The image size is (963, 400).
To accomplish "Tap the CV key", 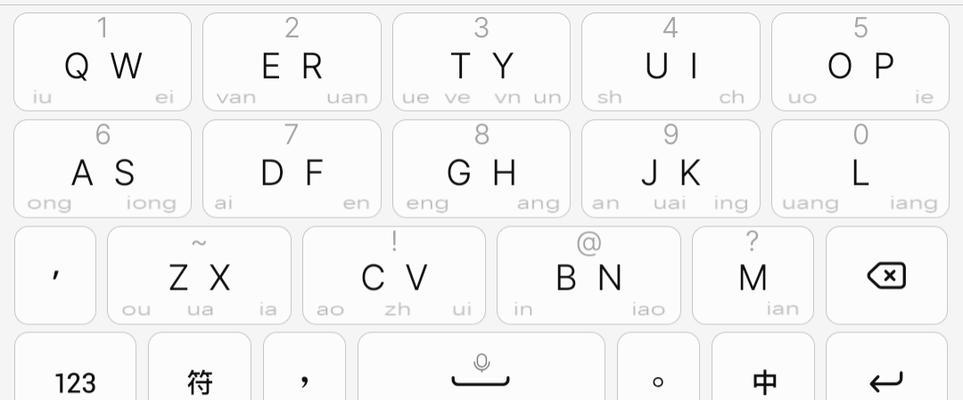I will coord(394,276).
